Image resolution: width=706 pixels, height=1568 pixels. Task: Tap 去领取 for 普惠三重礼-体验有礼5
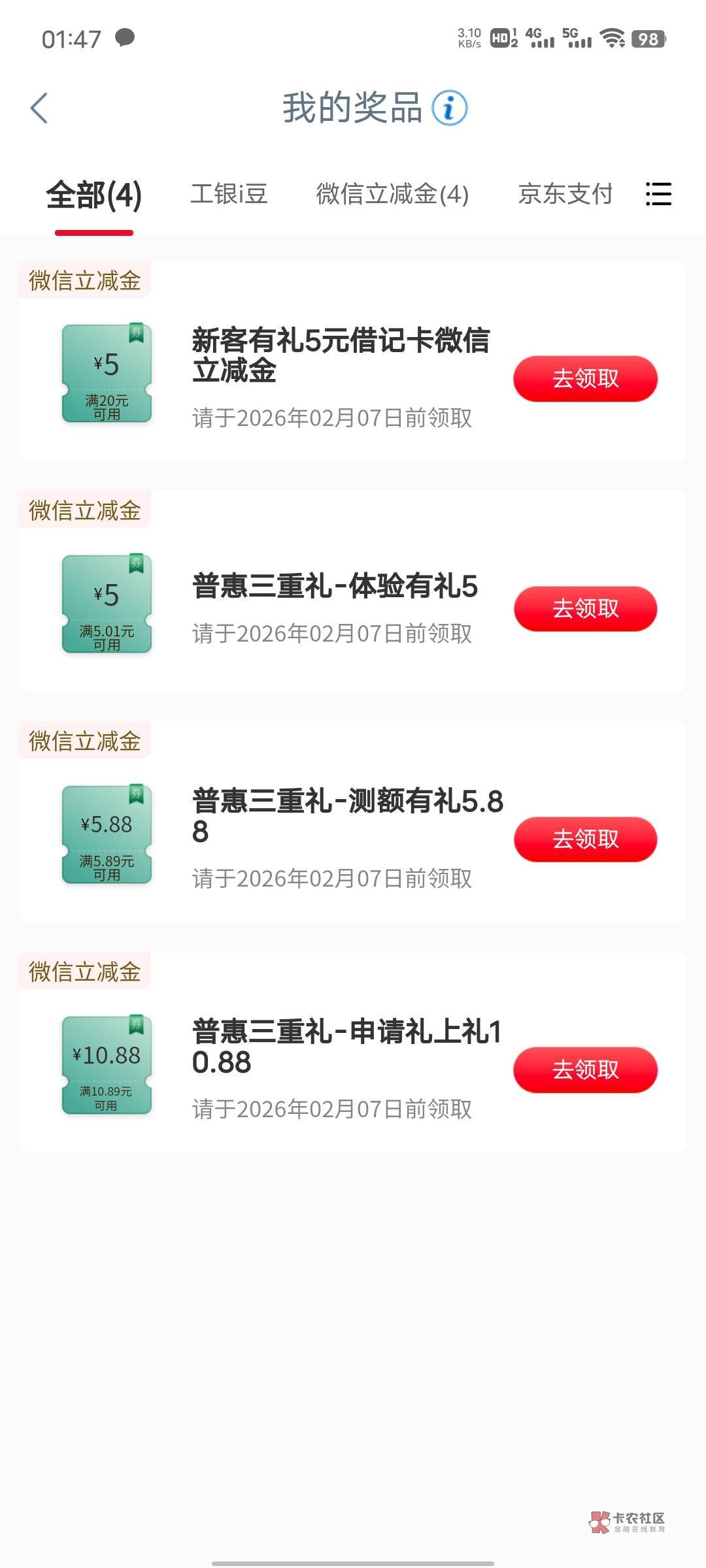[x=585, y=609]
